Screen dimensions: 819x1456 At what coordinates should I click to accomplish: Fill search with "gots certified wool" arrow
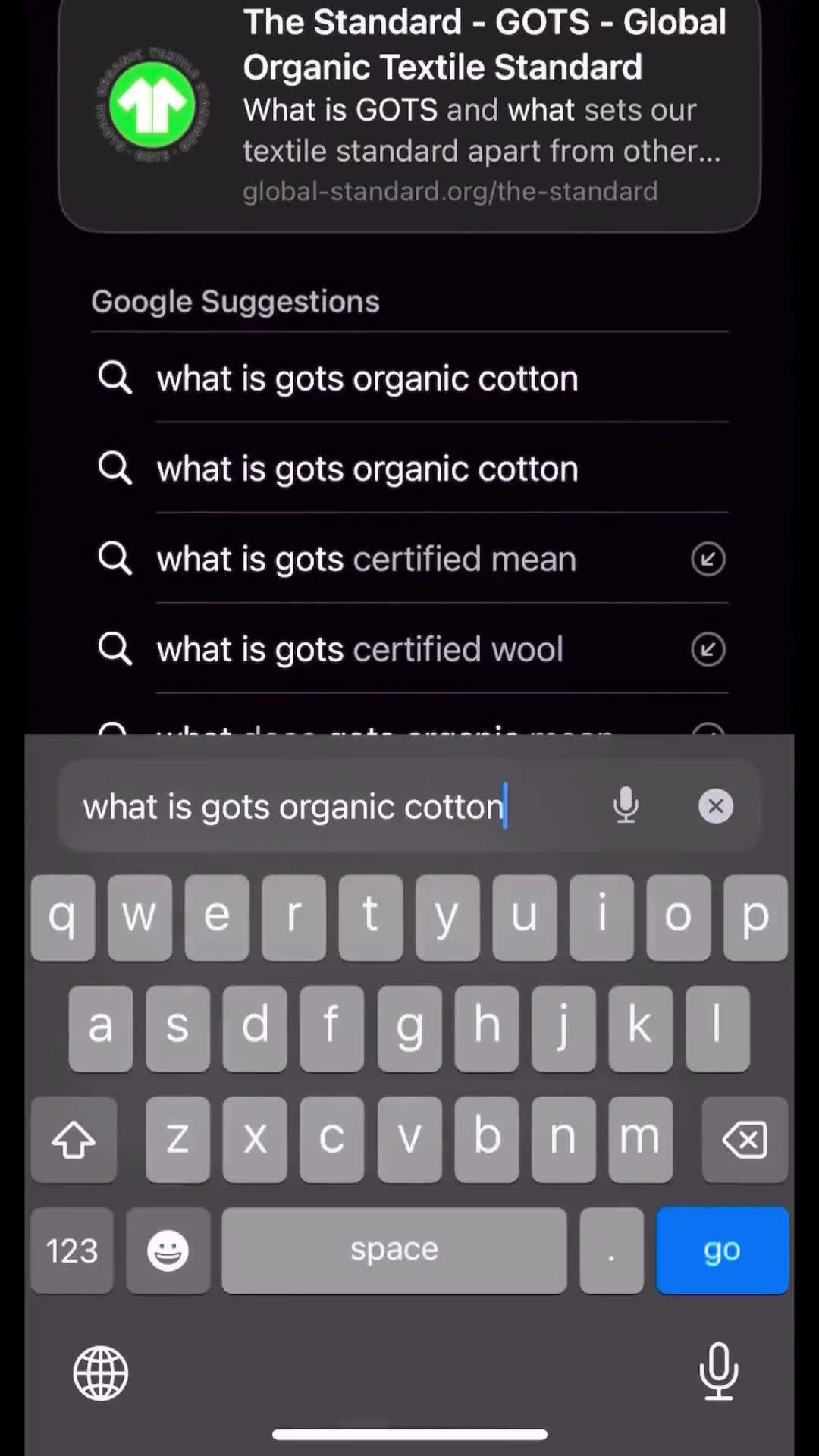click(x=708, y=650)
